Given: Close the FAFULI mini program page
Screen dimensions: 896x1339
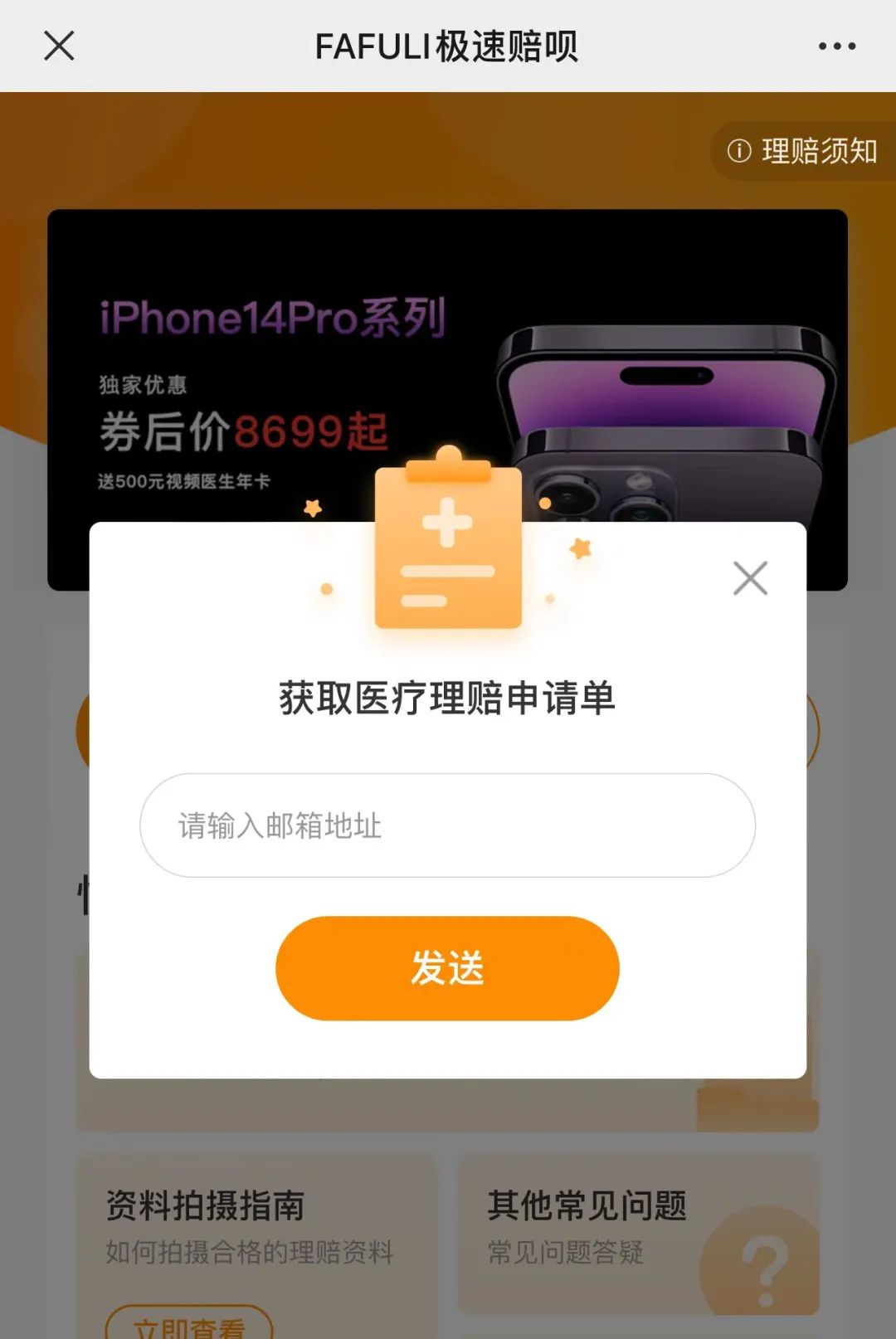Looking at the screenshot, I should 59,46.
